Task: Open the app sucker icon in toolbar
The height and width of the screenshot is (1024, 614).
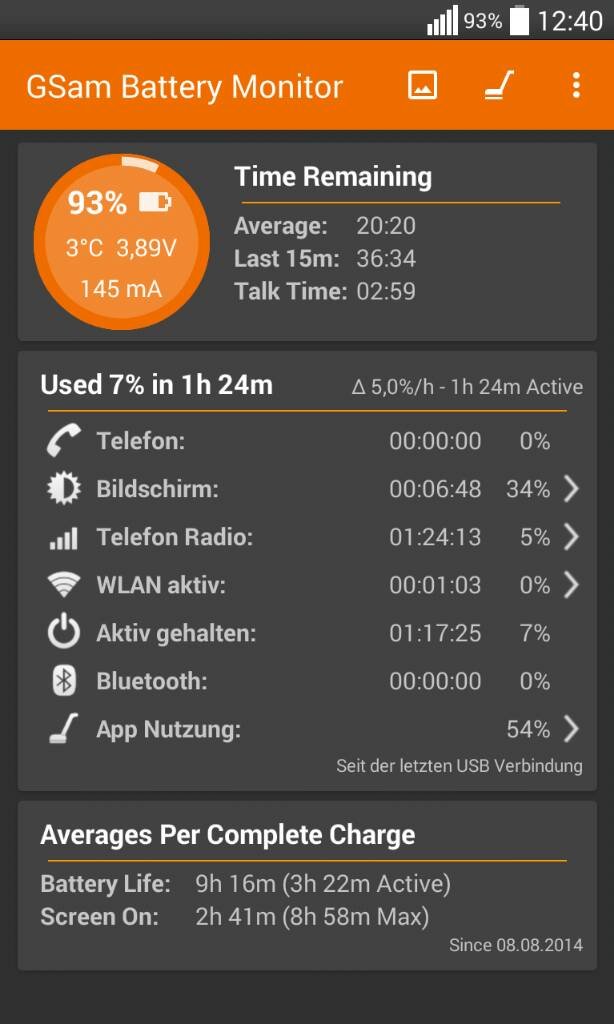Action: pyautogui.click(x=500, y=86)
